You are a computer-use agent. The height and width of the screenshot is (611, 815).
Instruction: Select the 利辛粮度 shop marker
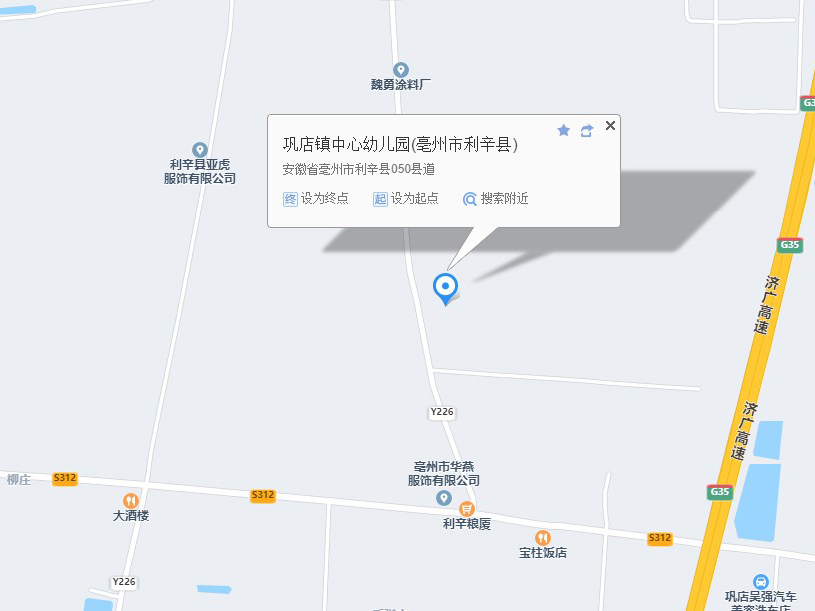point(466,509)
